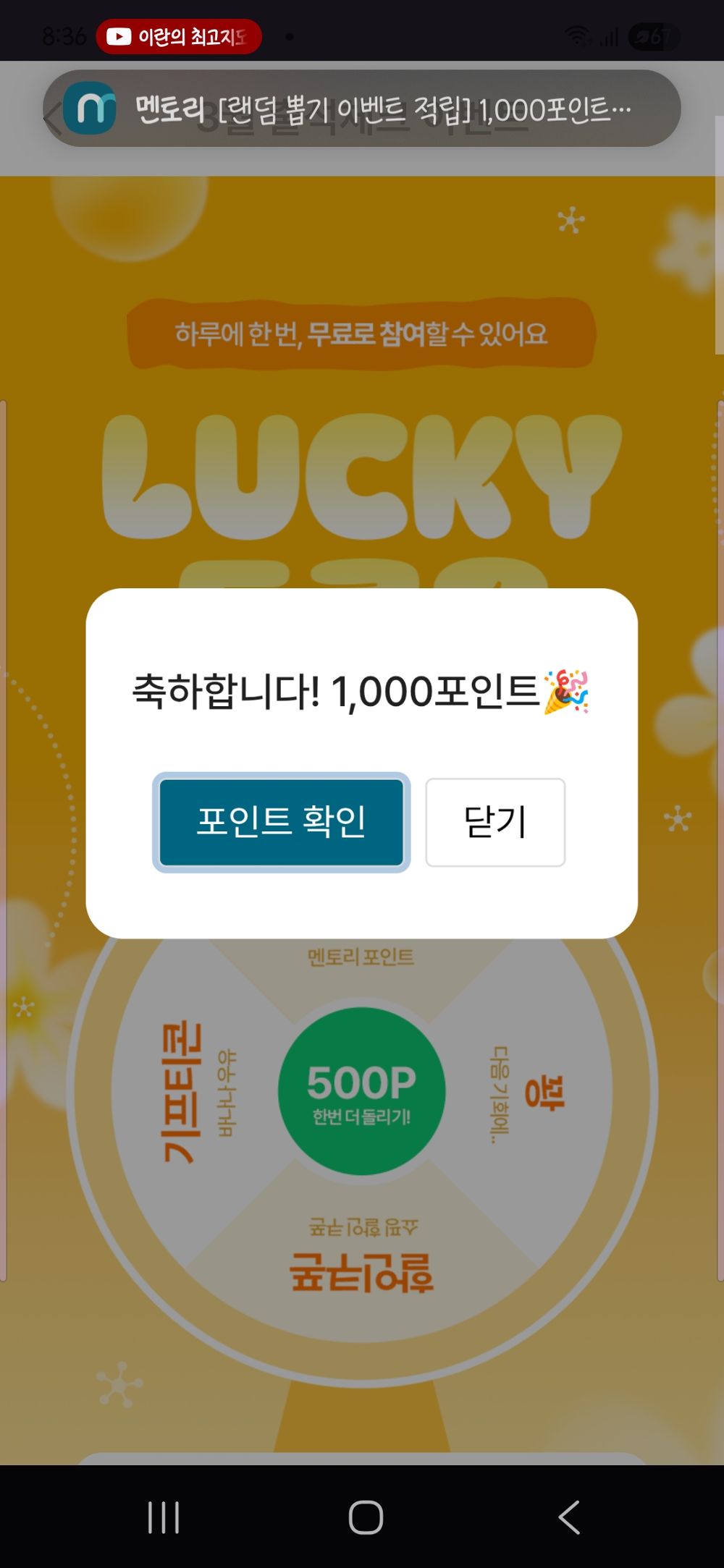Tap the YouTube notification pill icon
Viewport: 724px width, 1568px height.
point(117,37)
